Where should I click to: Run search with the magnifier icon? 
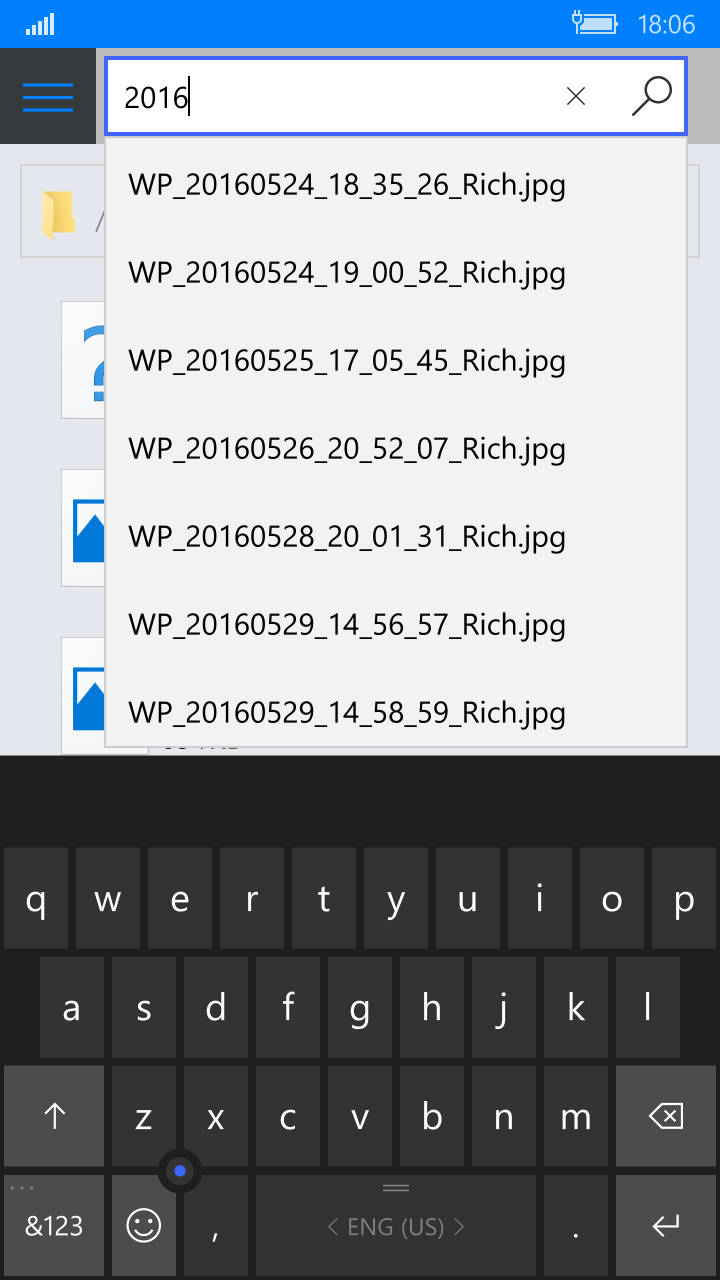(652, 96)
